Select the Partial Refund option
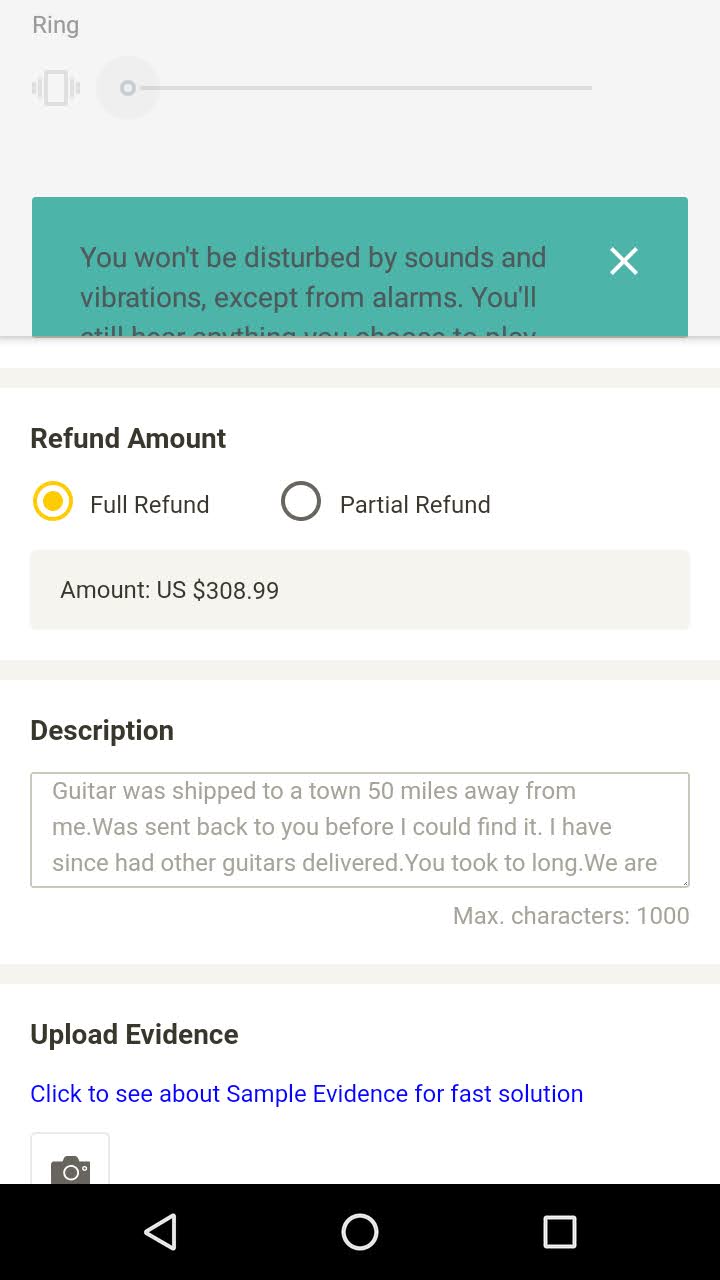This screenshot has height=1280, width=720. [301, 501]
